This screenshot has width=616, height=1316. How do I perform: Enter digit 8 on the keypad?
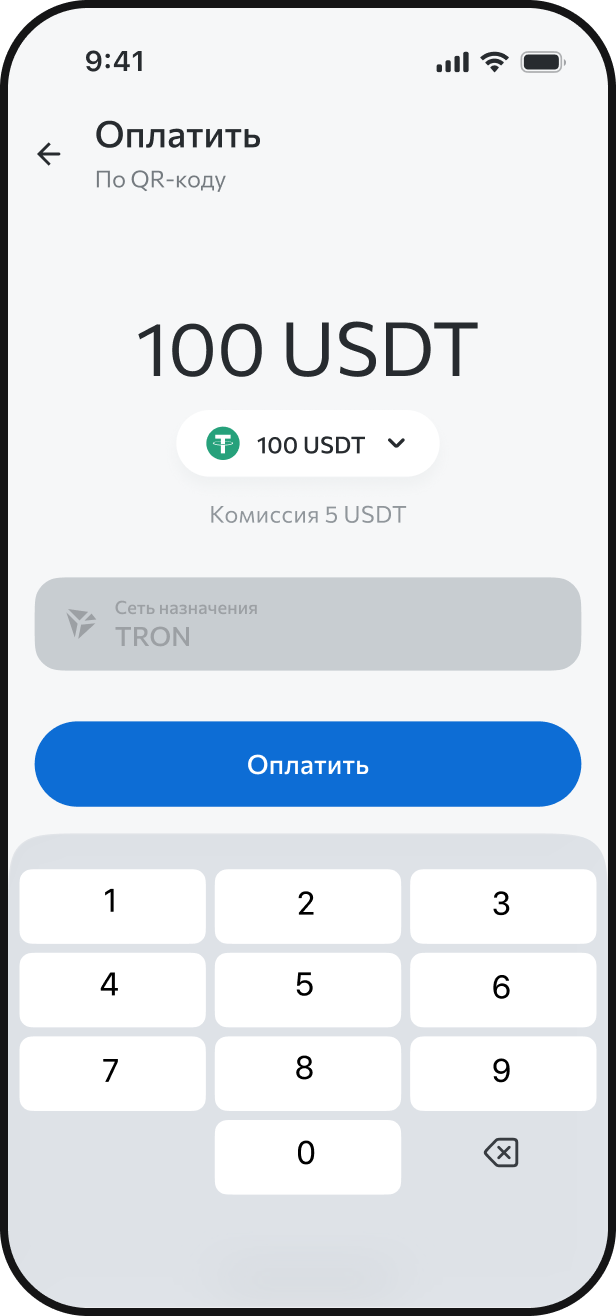(x=307, y=1073)
